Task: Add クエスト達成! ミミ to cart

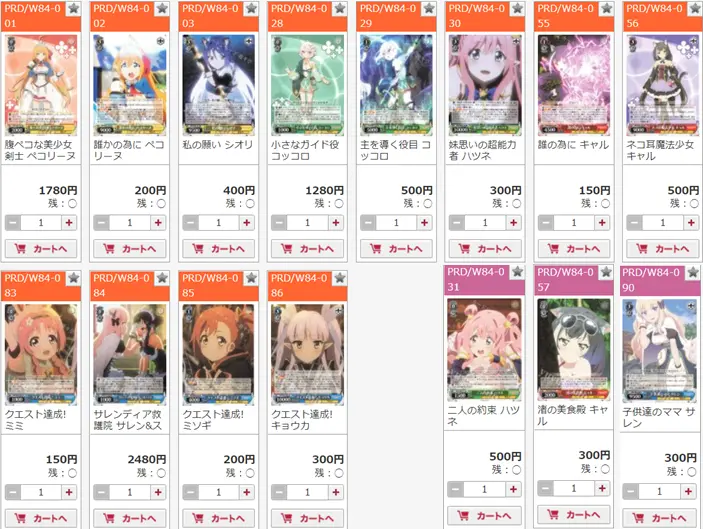Action: click(x=40, y=518)
